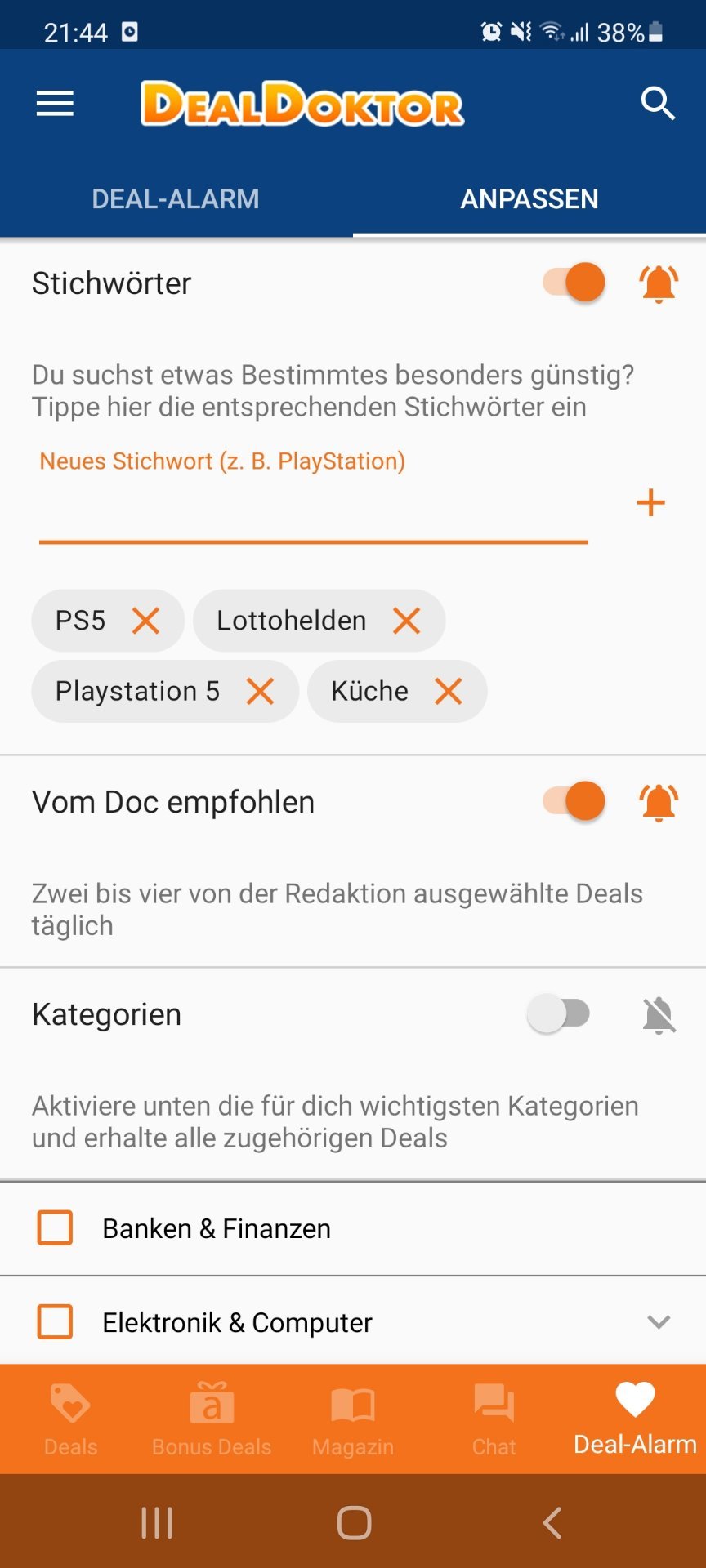
Task: Switch to the DEAL-ALARM tab
Action: tap(176, 198)
